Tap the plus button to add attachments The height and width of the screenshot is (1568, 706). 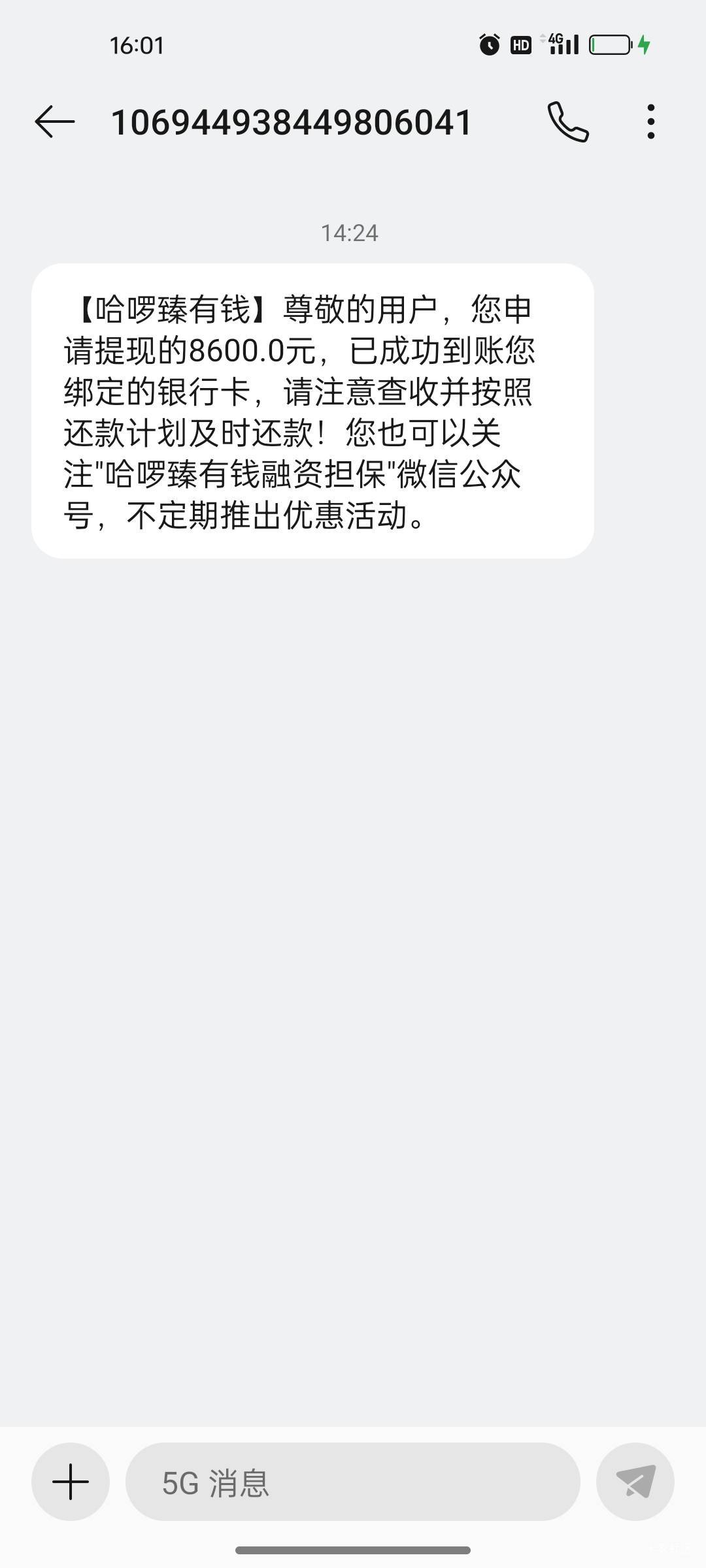pos(71,1481)
